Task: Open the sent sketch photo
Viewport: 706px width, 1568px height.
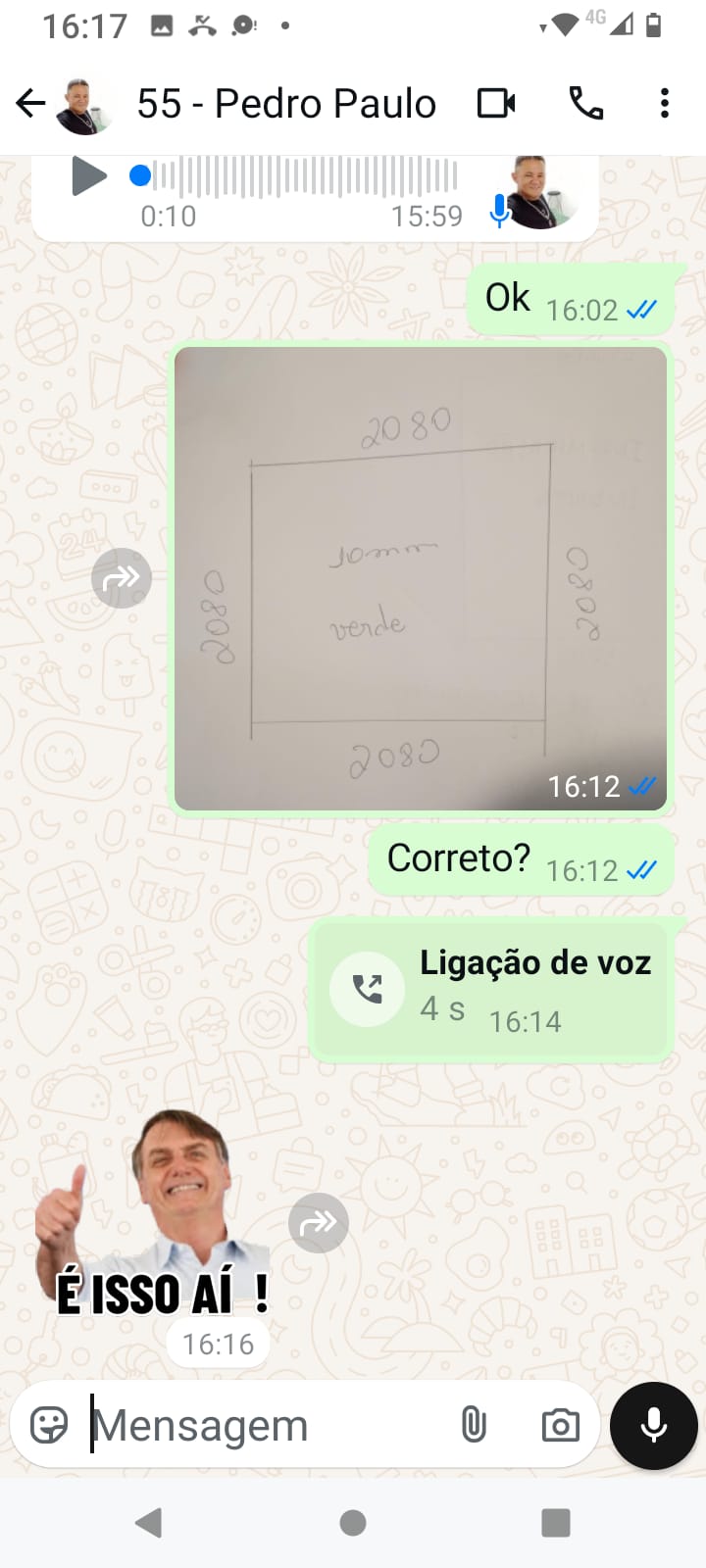Action: click(x=421, y=578)
